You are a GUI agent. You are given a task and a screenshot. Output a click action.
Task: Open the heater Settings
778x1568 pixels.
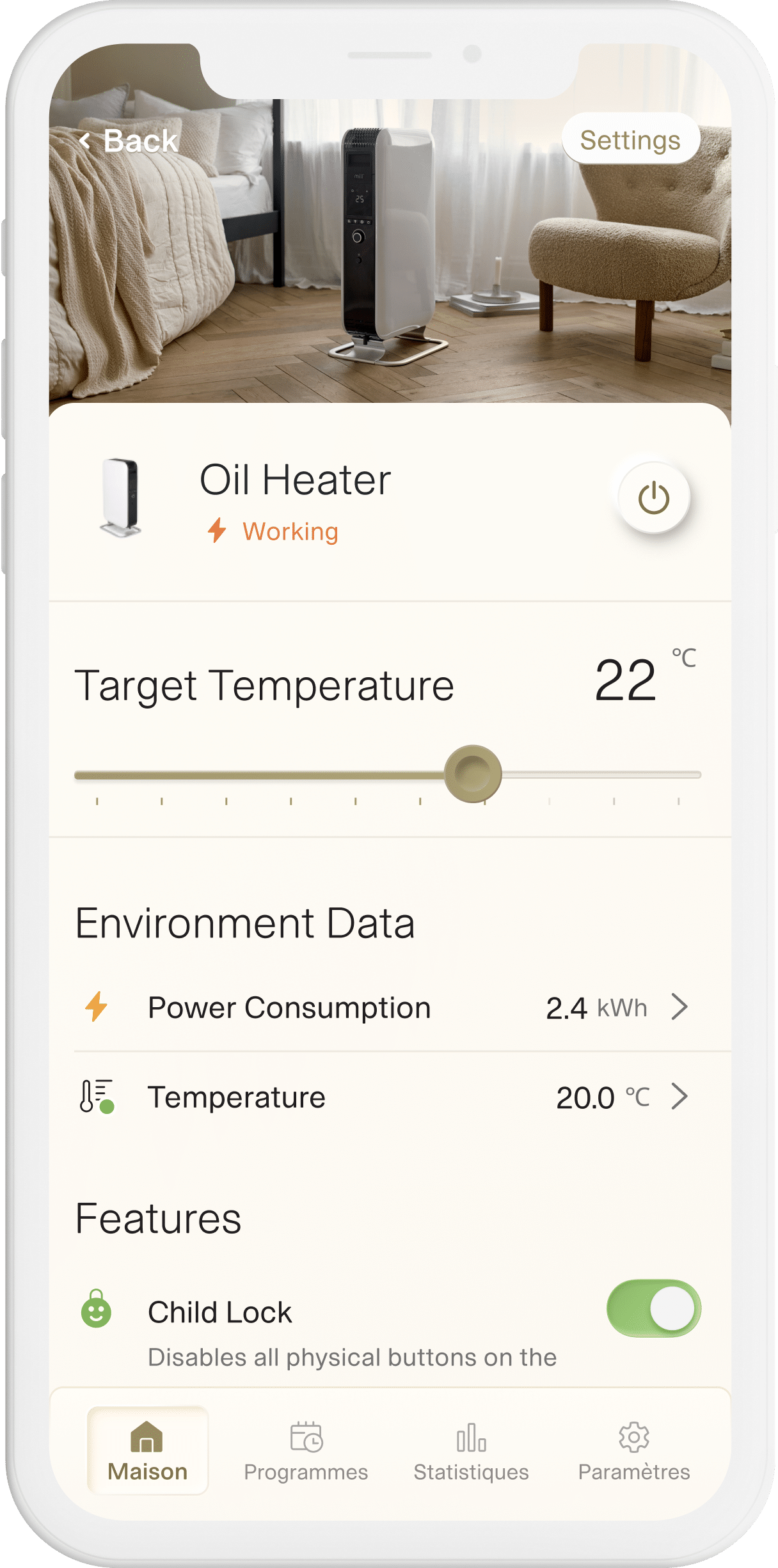(630, 140)
